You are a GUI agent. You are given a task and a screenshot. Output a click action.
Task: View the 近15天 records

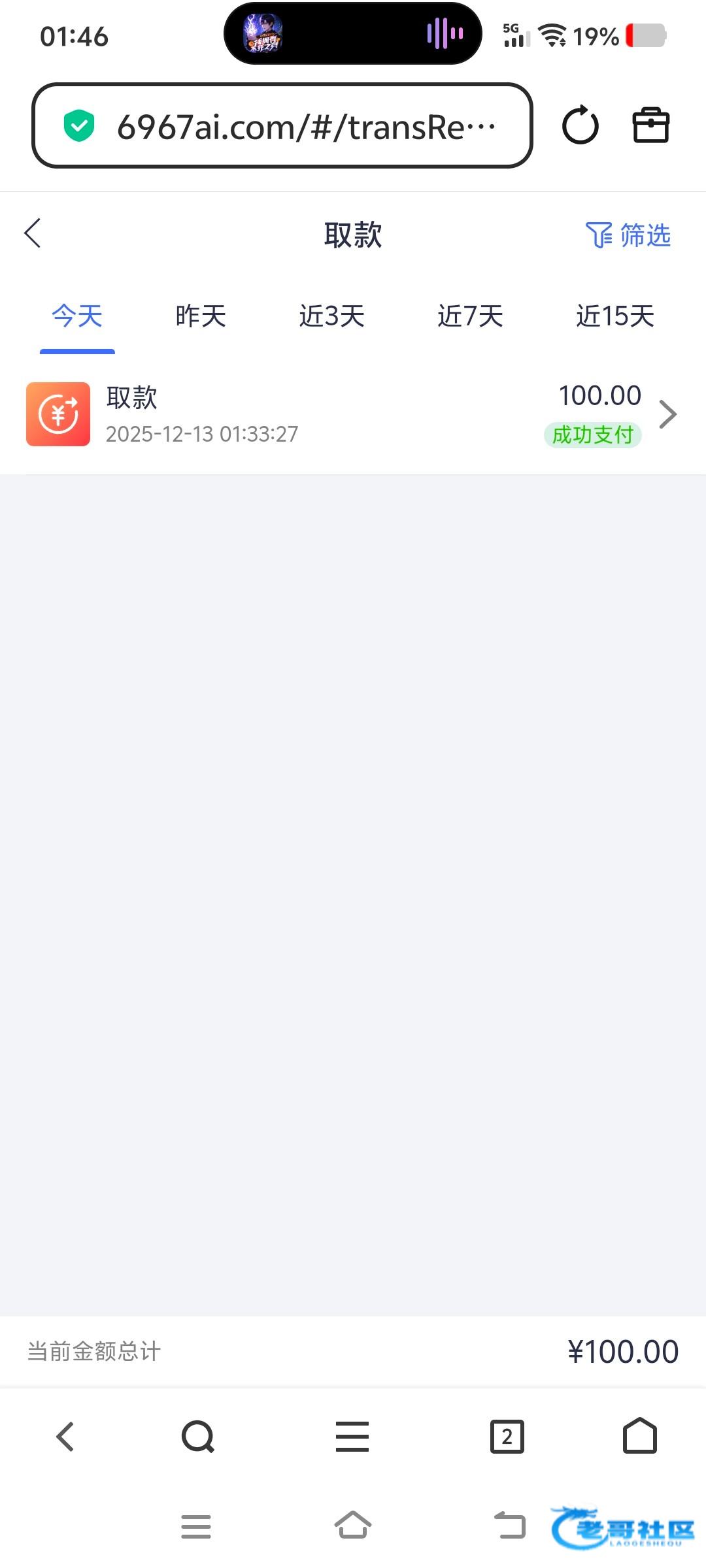614,317
